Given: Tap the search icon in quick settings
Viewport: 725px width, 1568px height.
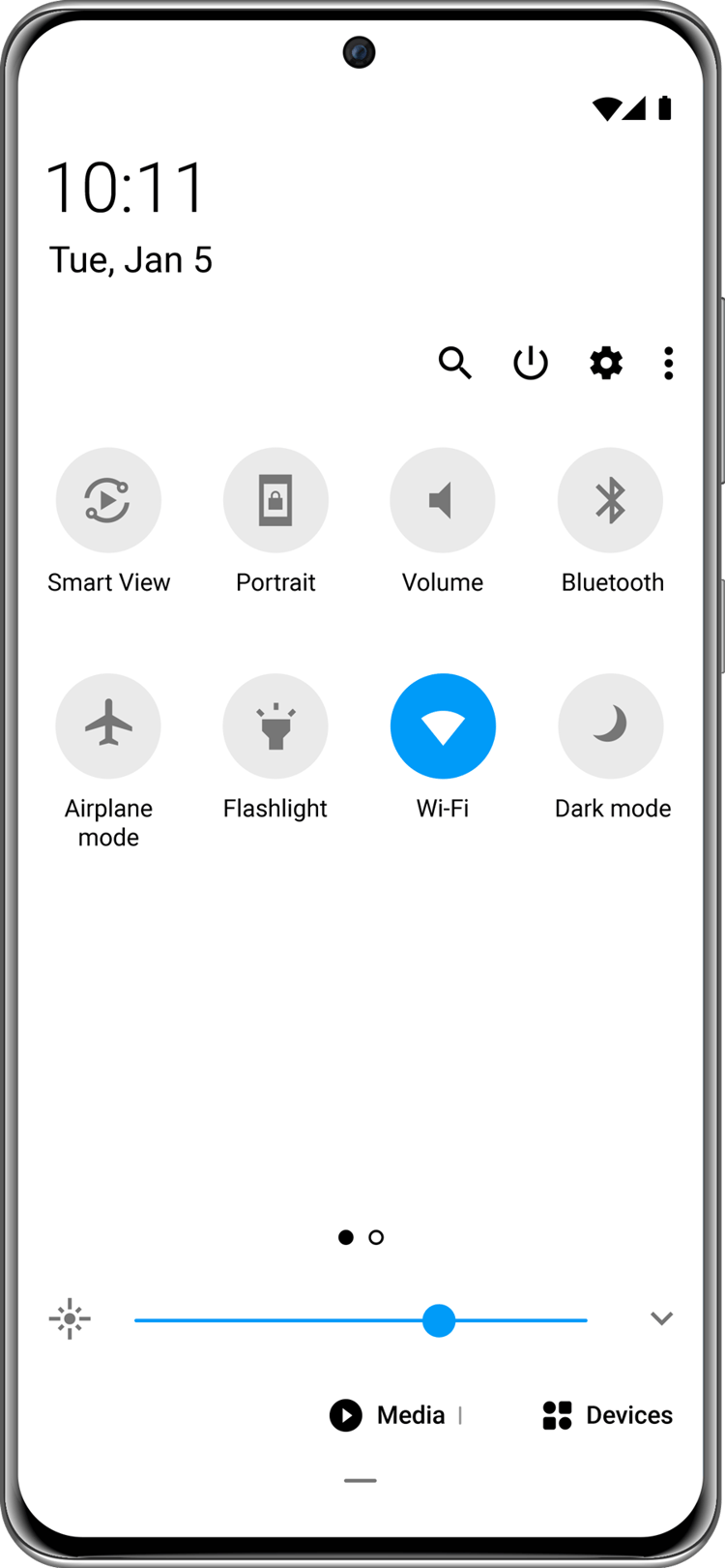Looking at the screenshot, I should tap(454, 364).
